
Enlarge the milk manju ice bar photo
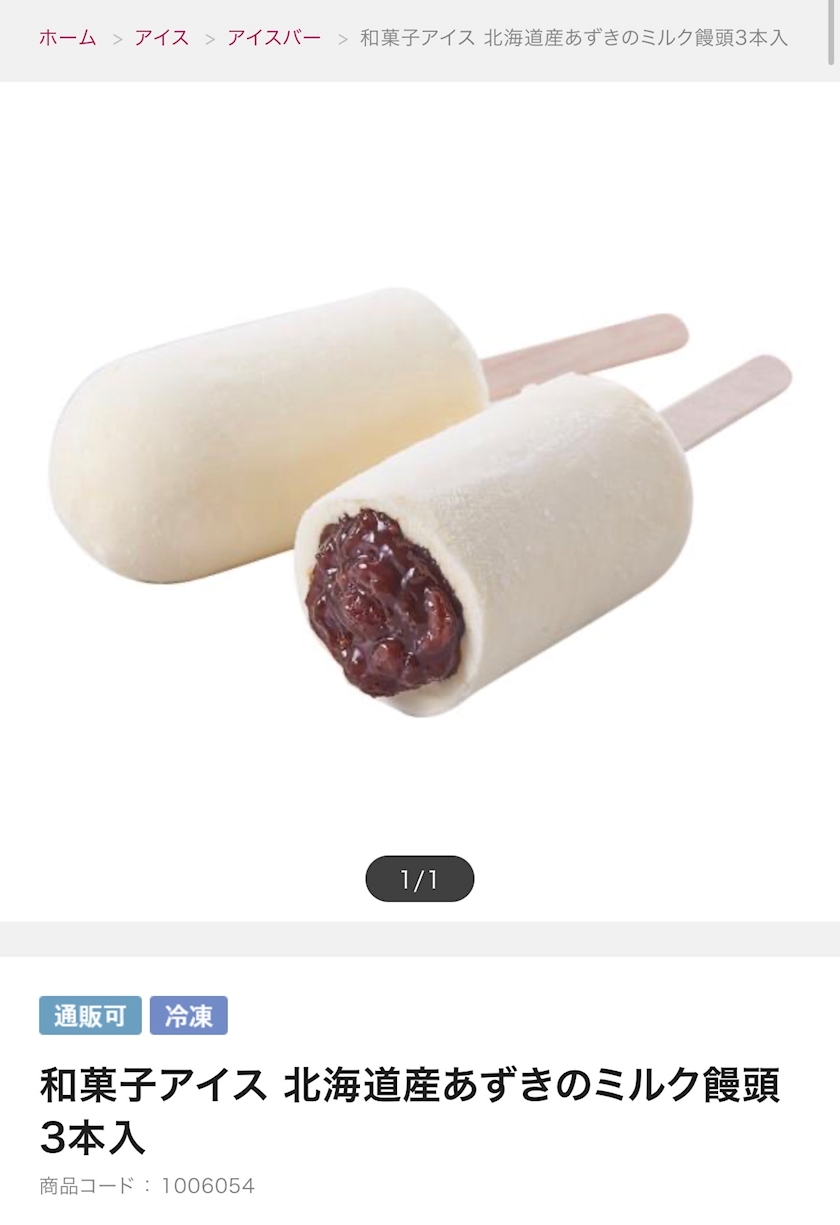[420, 500]
